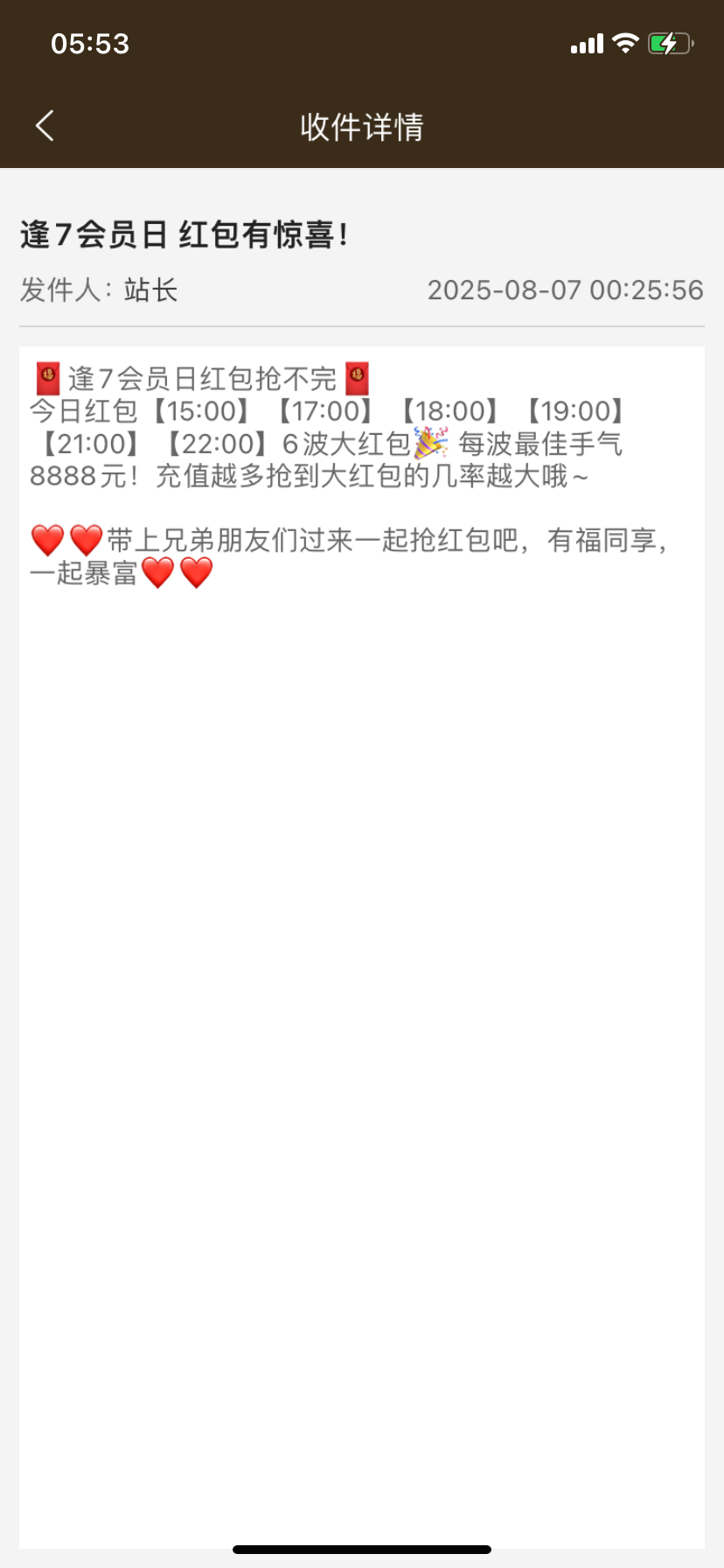The width and height of the screenshot is (724, 1568).
Task: Tap the 收件详情 title in the header
Action: point(361,128)
